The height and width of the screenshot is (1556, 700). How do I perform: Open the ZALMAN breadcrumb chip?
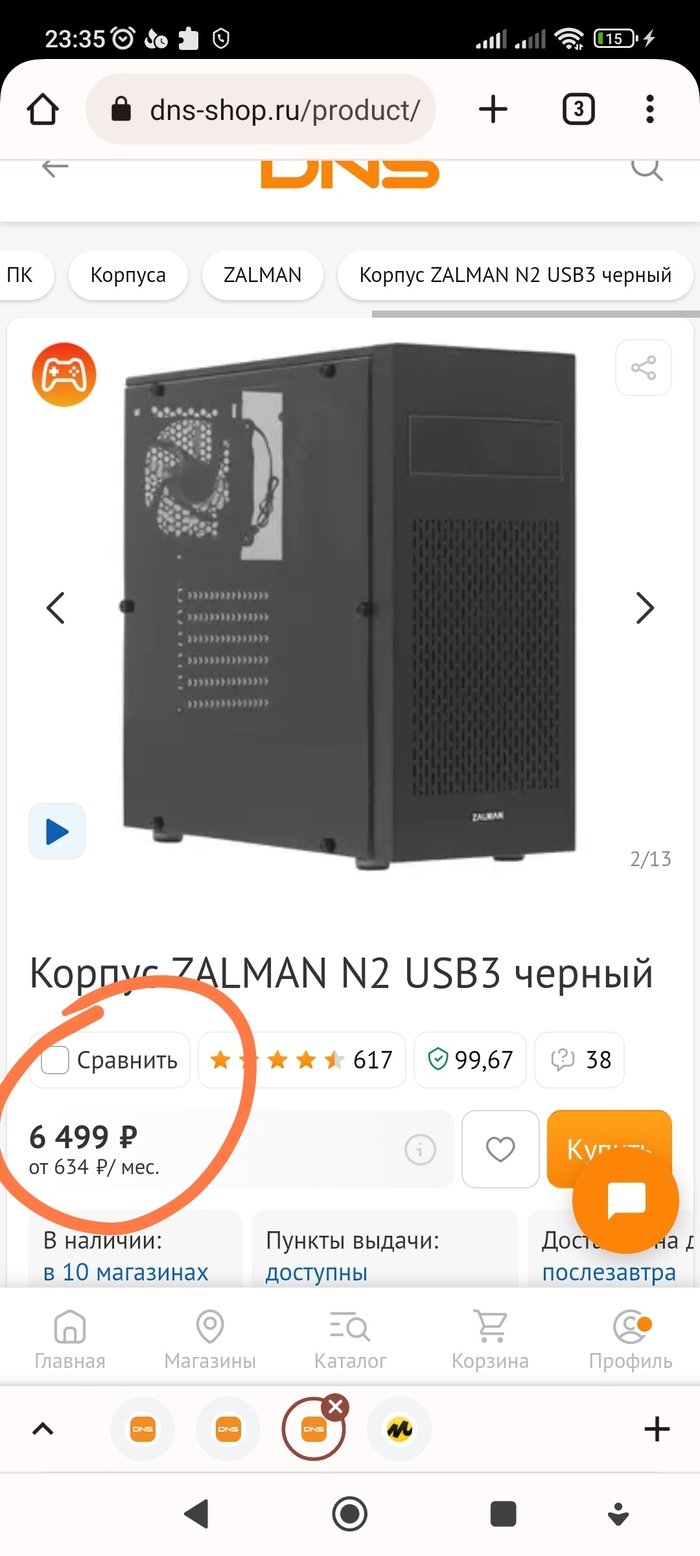(262, 275)
